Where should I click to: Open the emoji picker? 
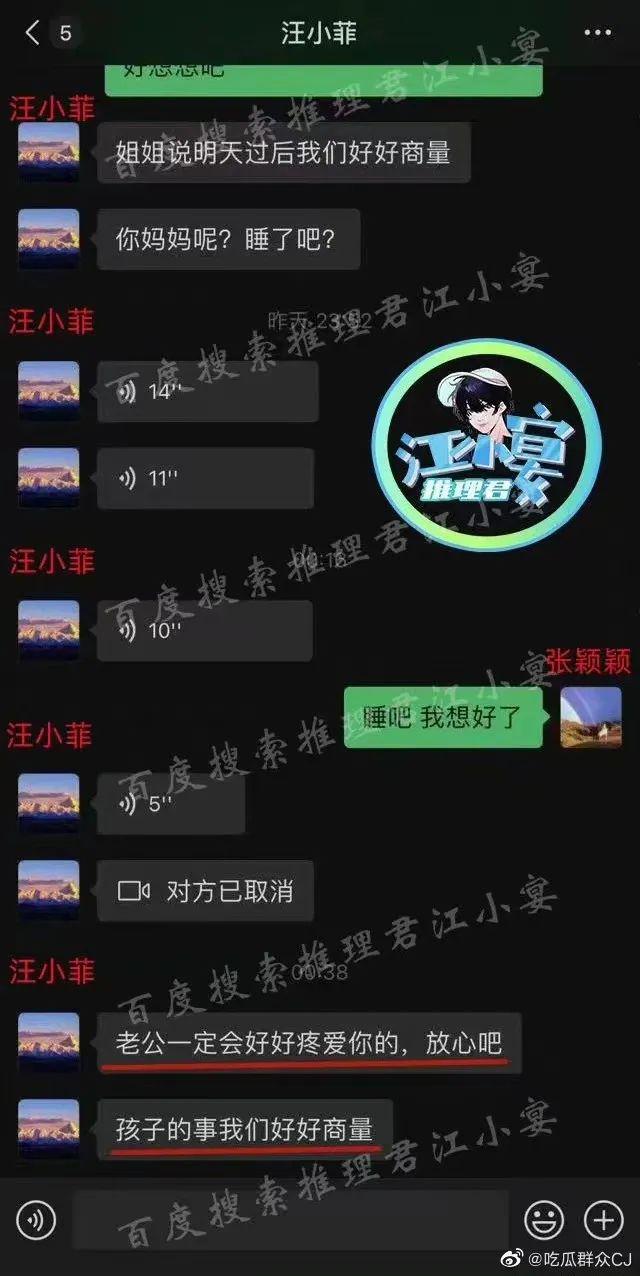click(x=544, y=1220)
